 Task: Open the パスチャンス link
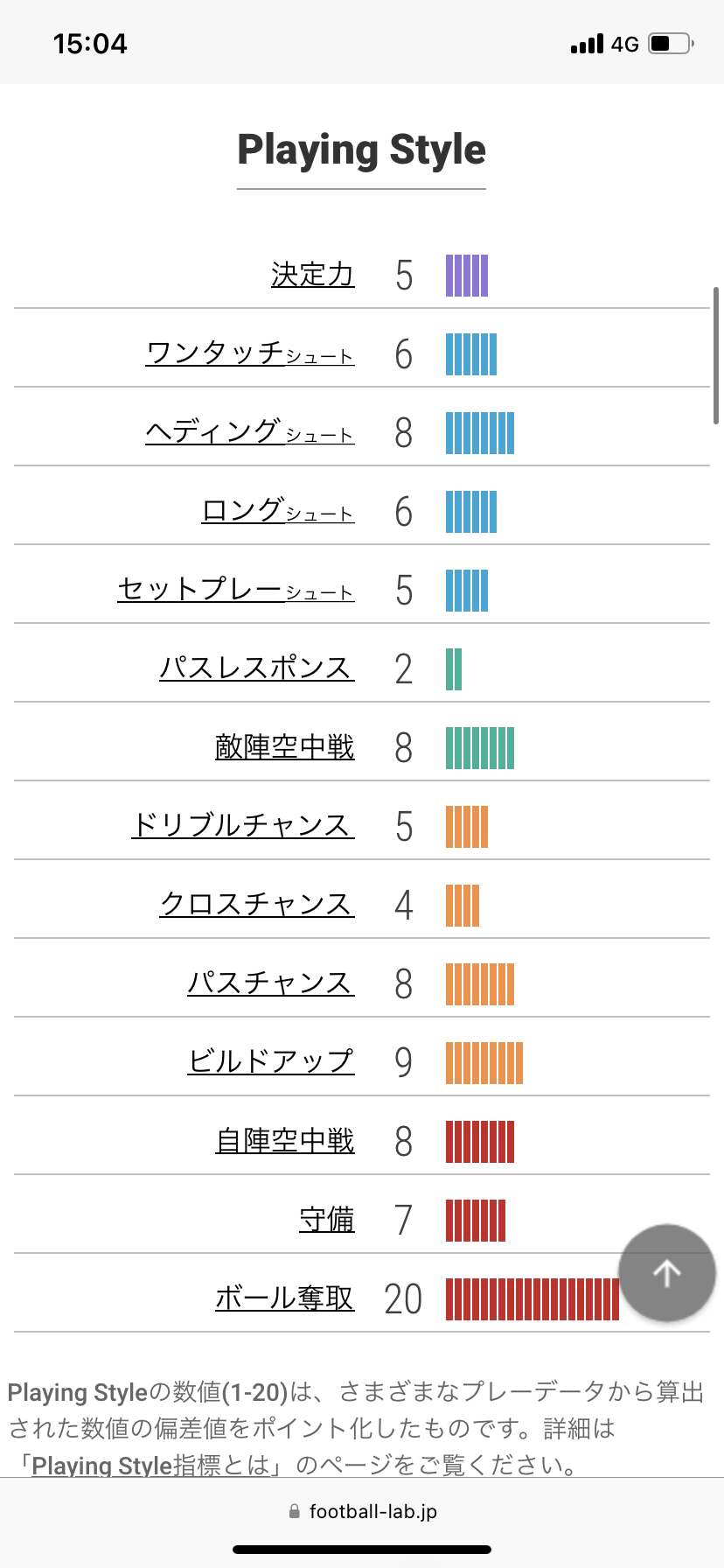(271, 983)
